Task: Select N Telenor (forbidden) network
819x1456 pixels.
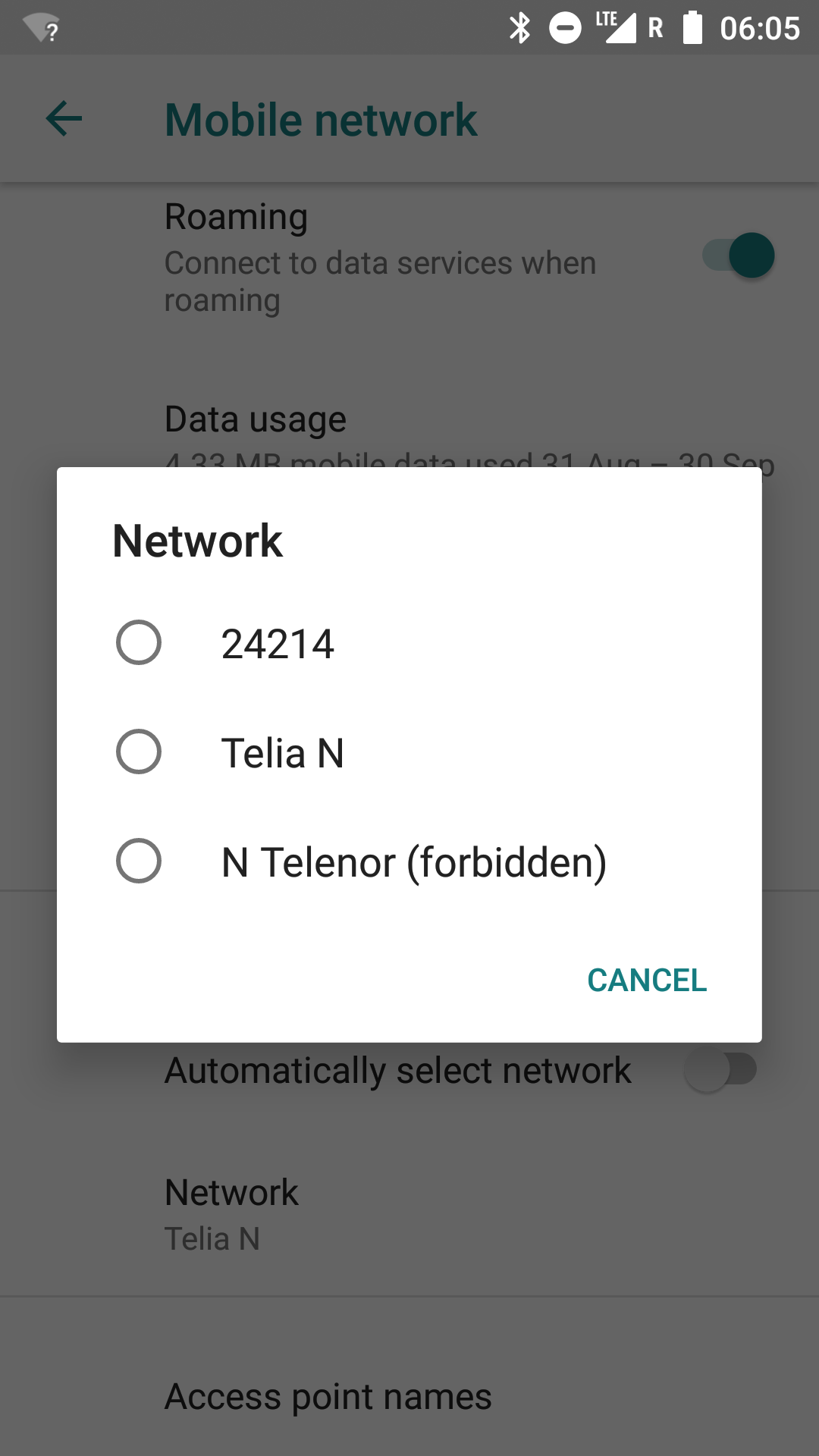Action: point(409,861)
